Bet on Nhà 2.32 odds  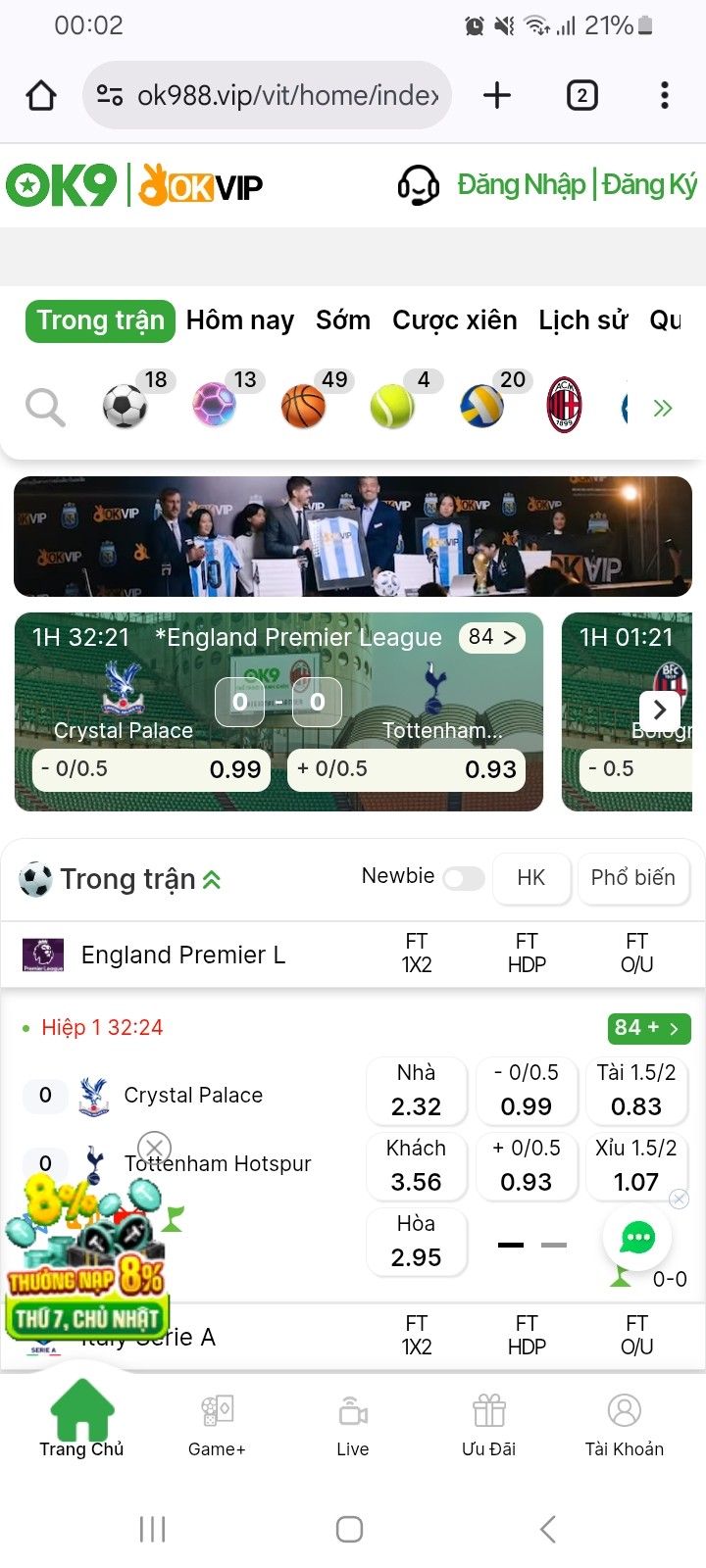416,1091
